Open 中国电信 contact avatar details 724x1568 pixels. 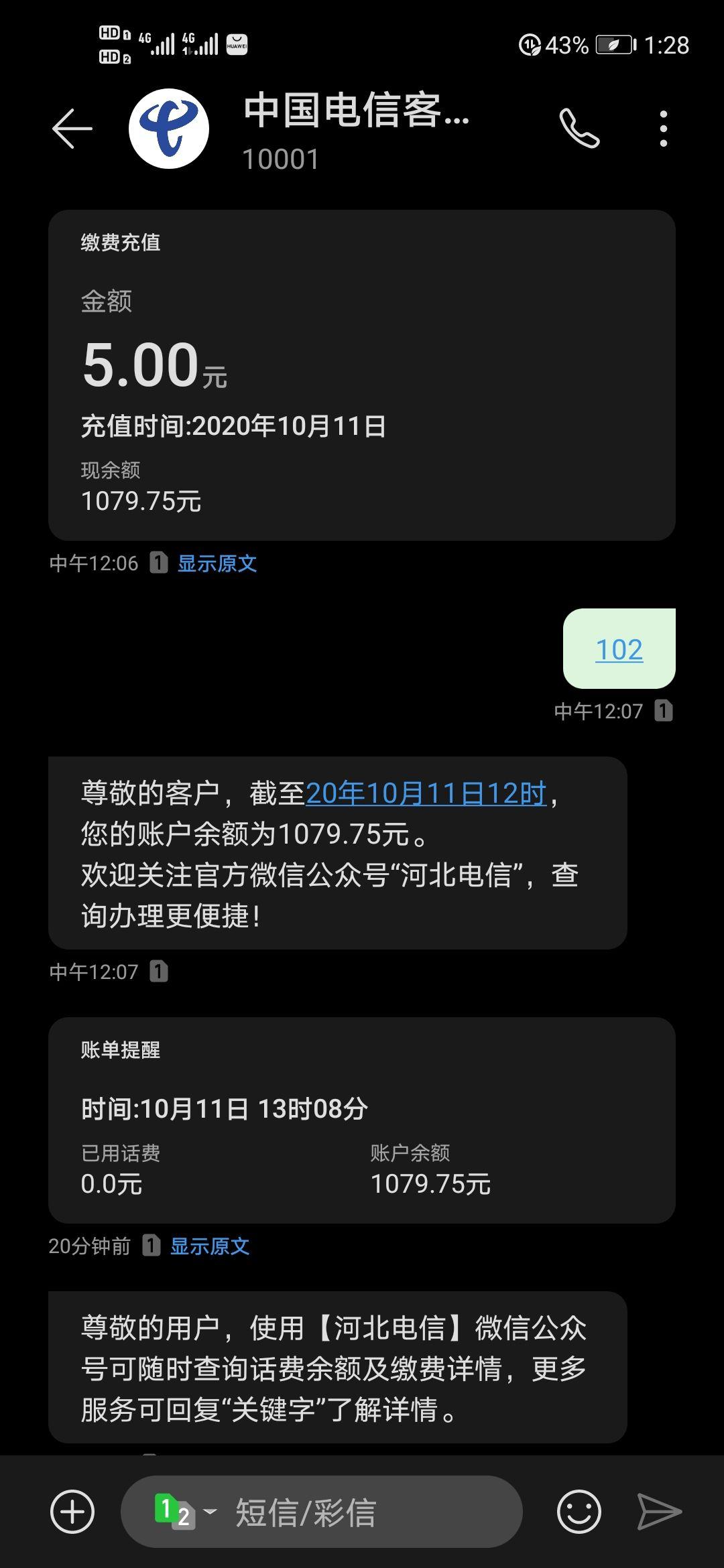pyautogui.click(x=169, y=128)
